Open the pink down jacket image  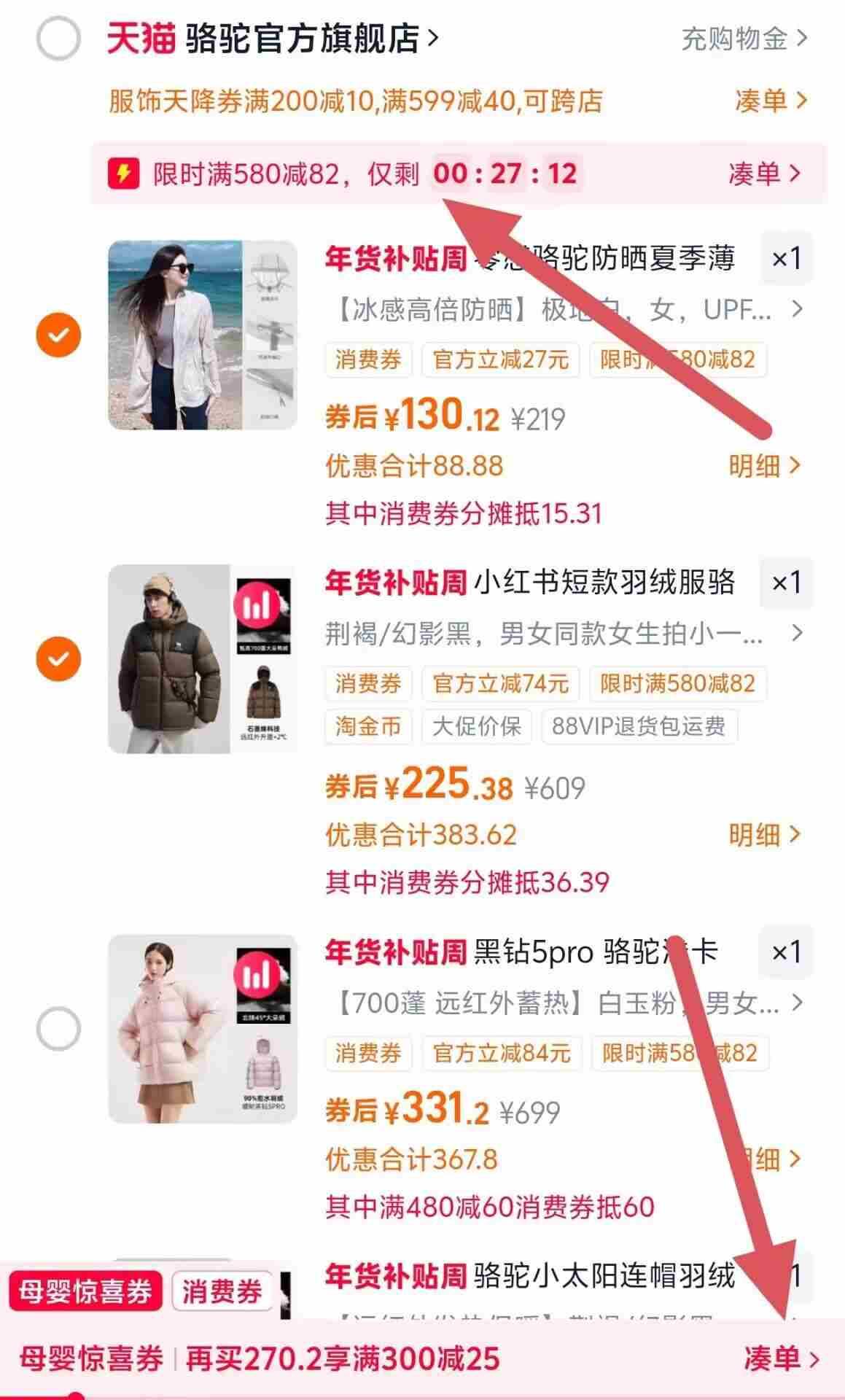[203, 1029]
